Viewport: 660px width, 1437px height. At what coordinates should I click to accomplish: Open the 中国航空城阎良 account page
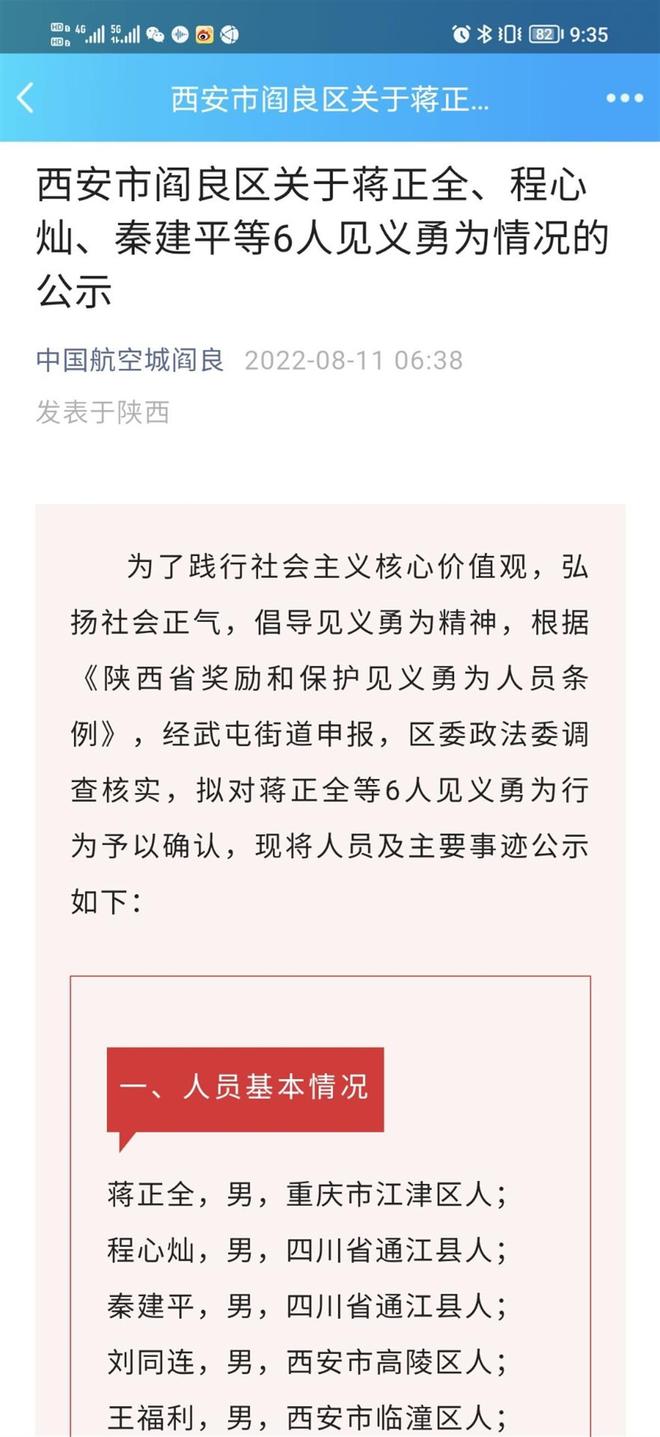tap(130, 360)
